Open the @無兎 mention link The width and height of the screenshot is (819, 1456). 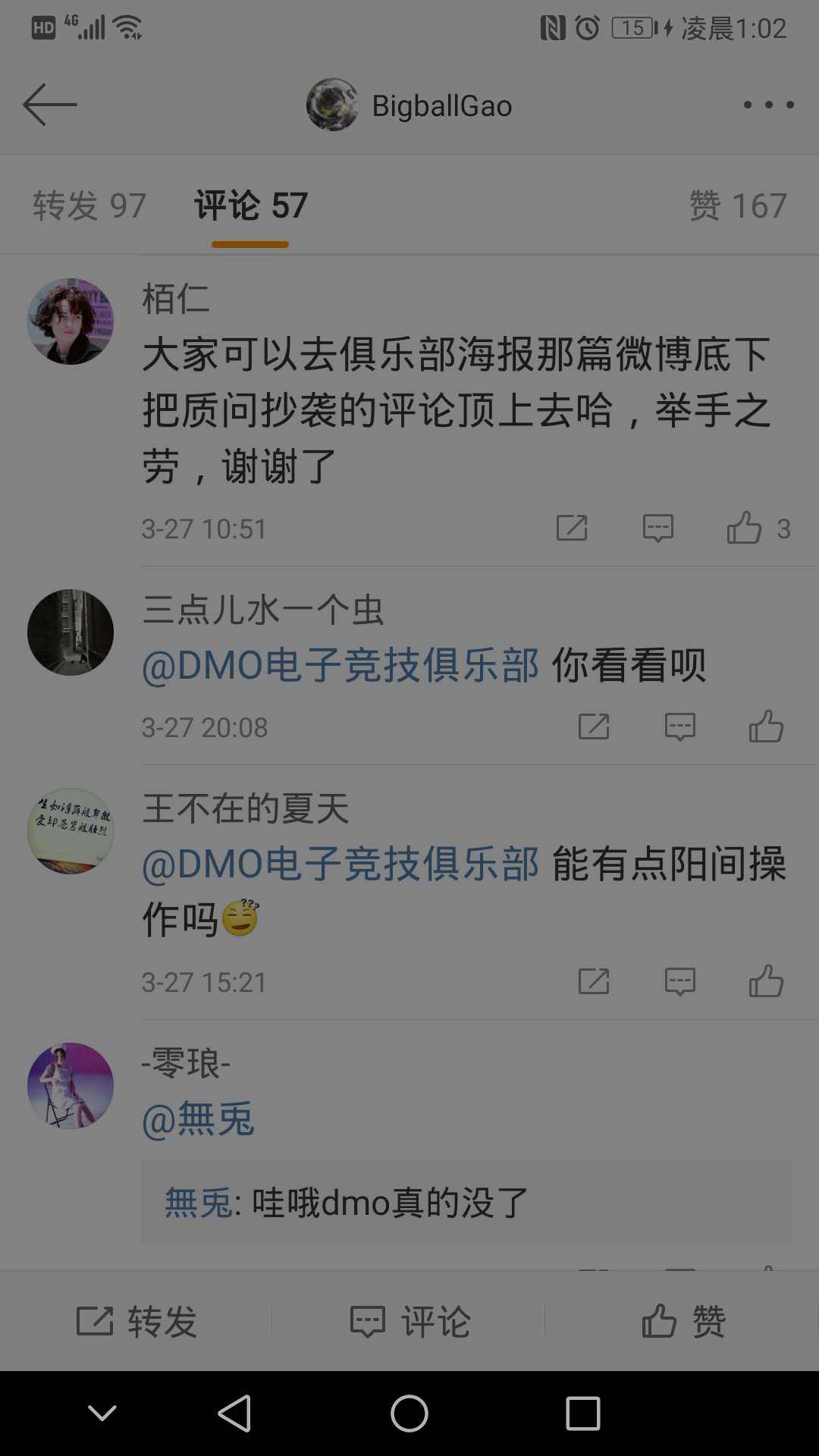click(198, 1120)
